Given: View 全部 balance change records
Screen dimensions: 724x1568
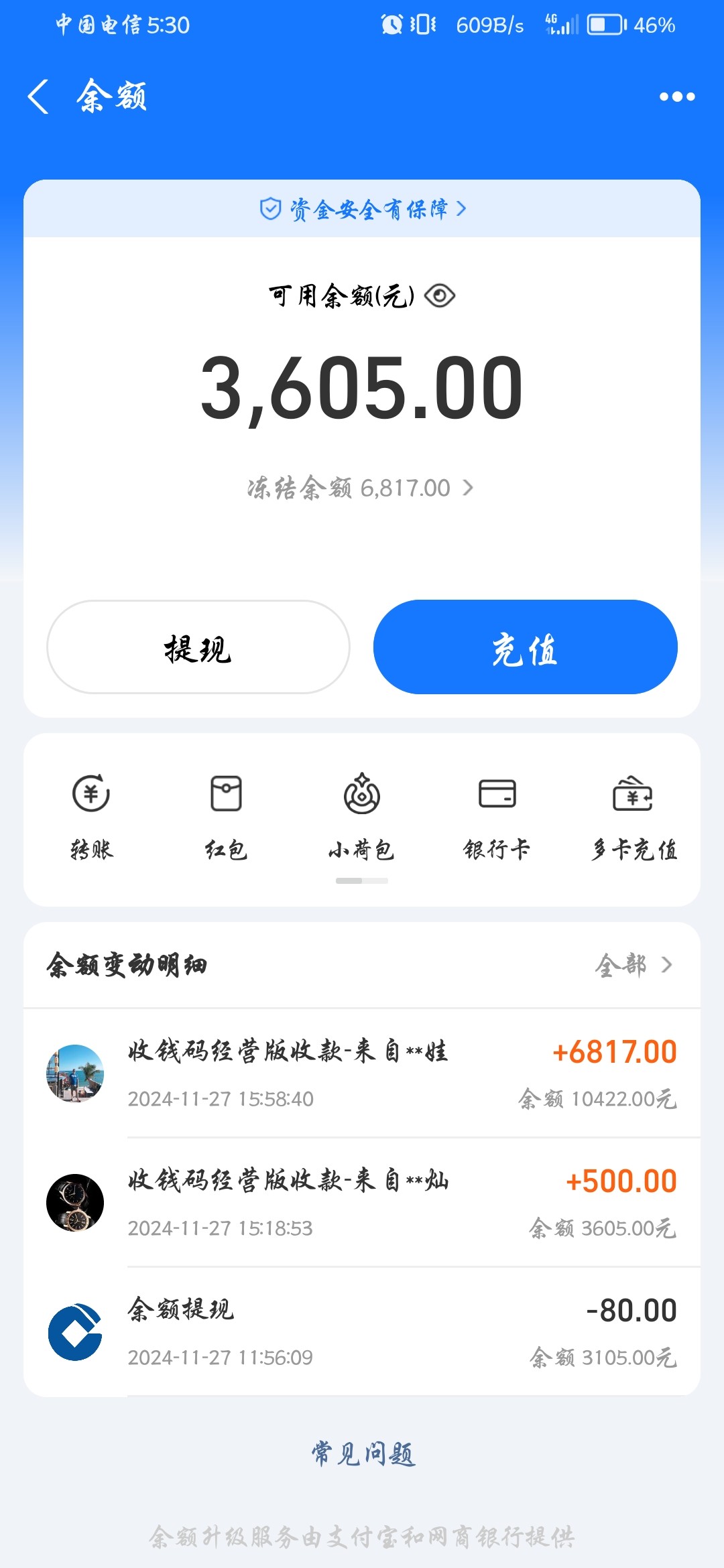Looking at the screenshot, I should pyautogui.click(x=633, y=965).
